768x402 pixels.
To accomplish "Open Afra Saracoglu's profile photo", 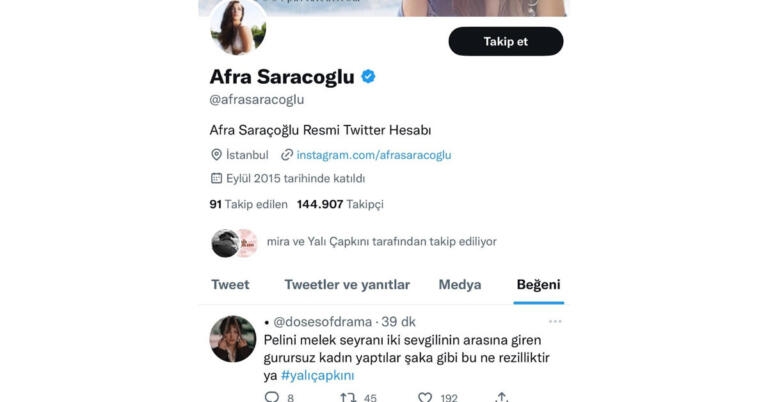I will [238, 27].
